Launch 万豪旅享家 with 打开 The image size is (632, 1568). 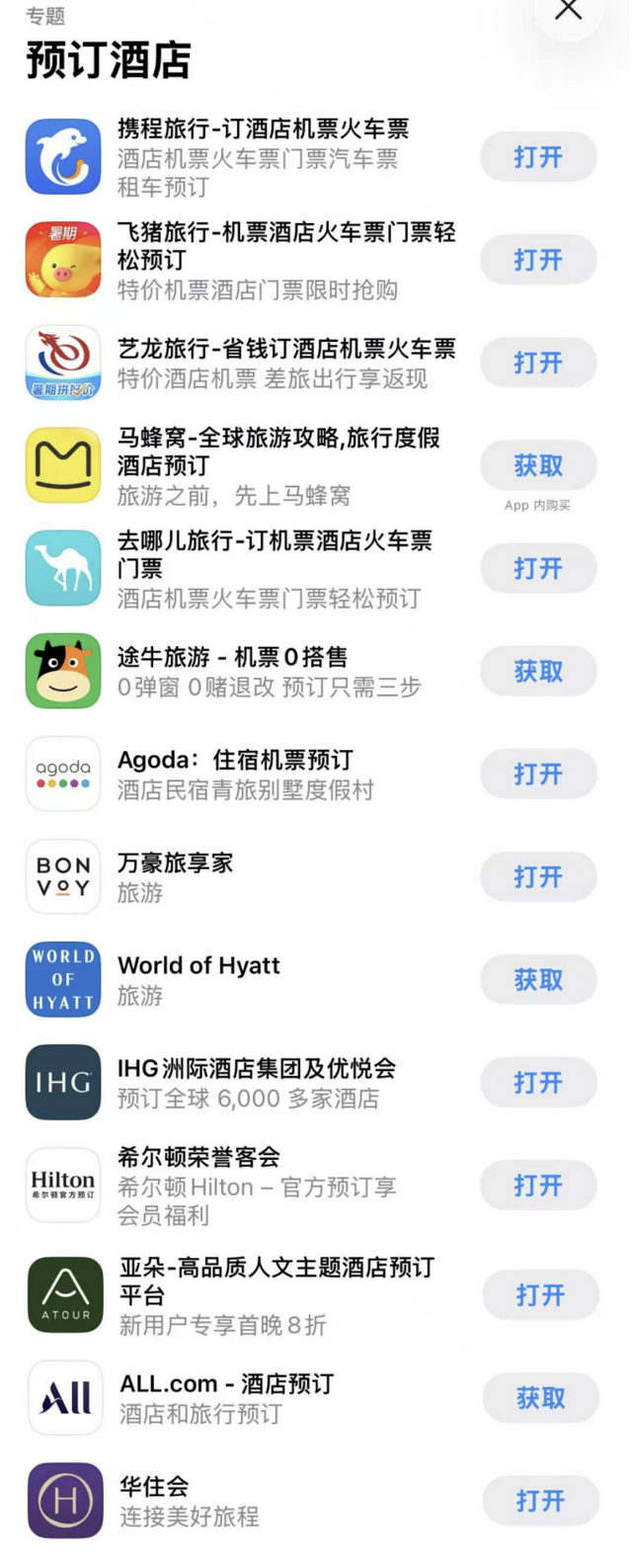click(x=538, y=876)
